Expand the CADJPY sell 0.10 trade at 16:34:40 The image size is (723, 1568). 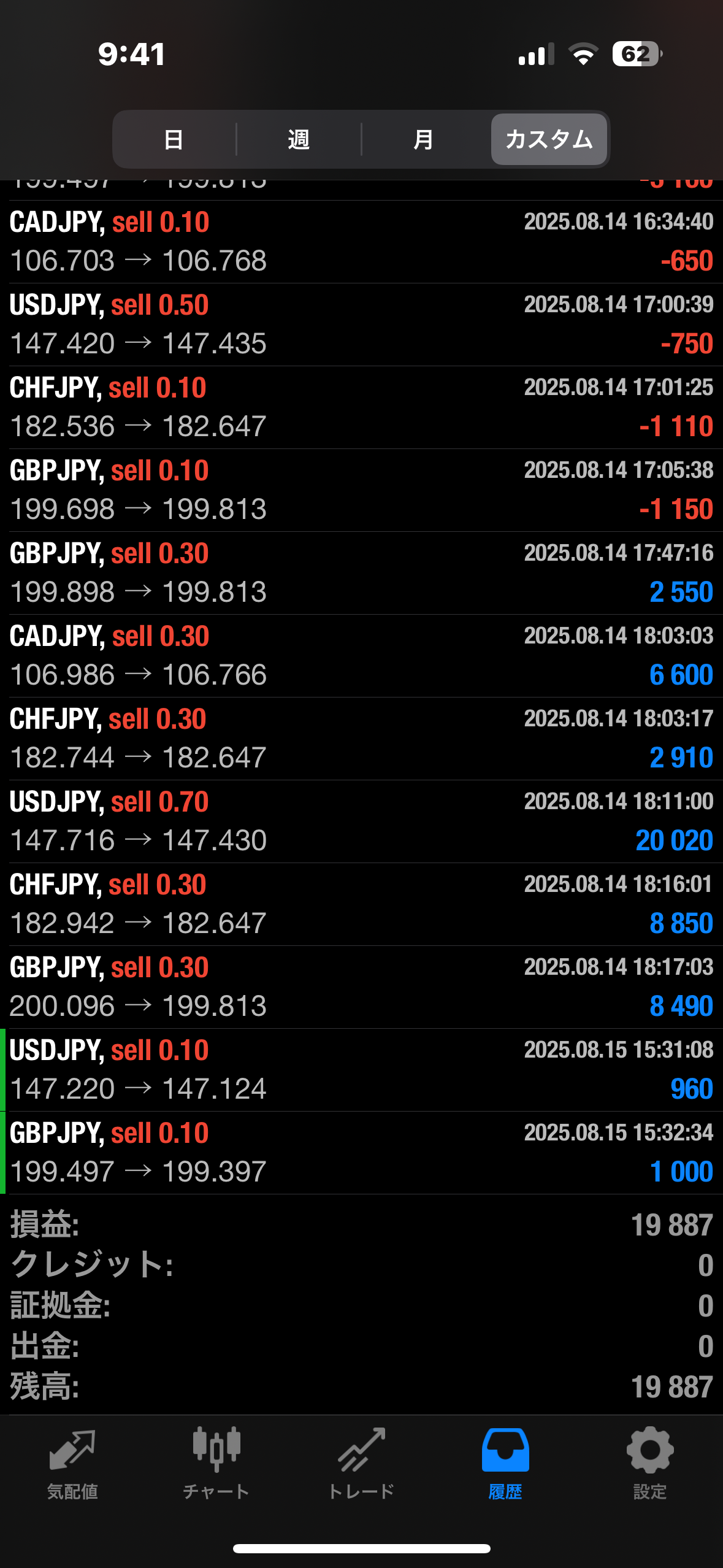[x=361, y=242]
